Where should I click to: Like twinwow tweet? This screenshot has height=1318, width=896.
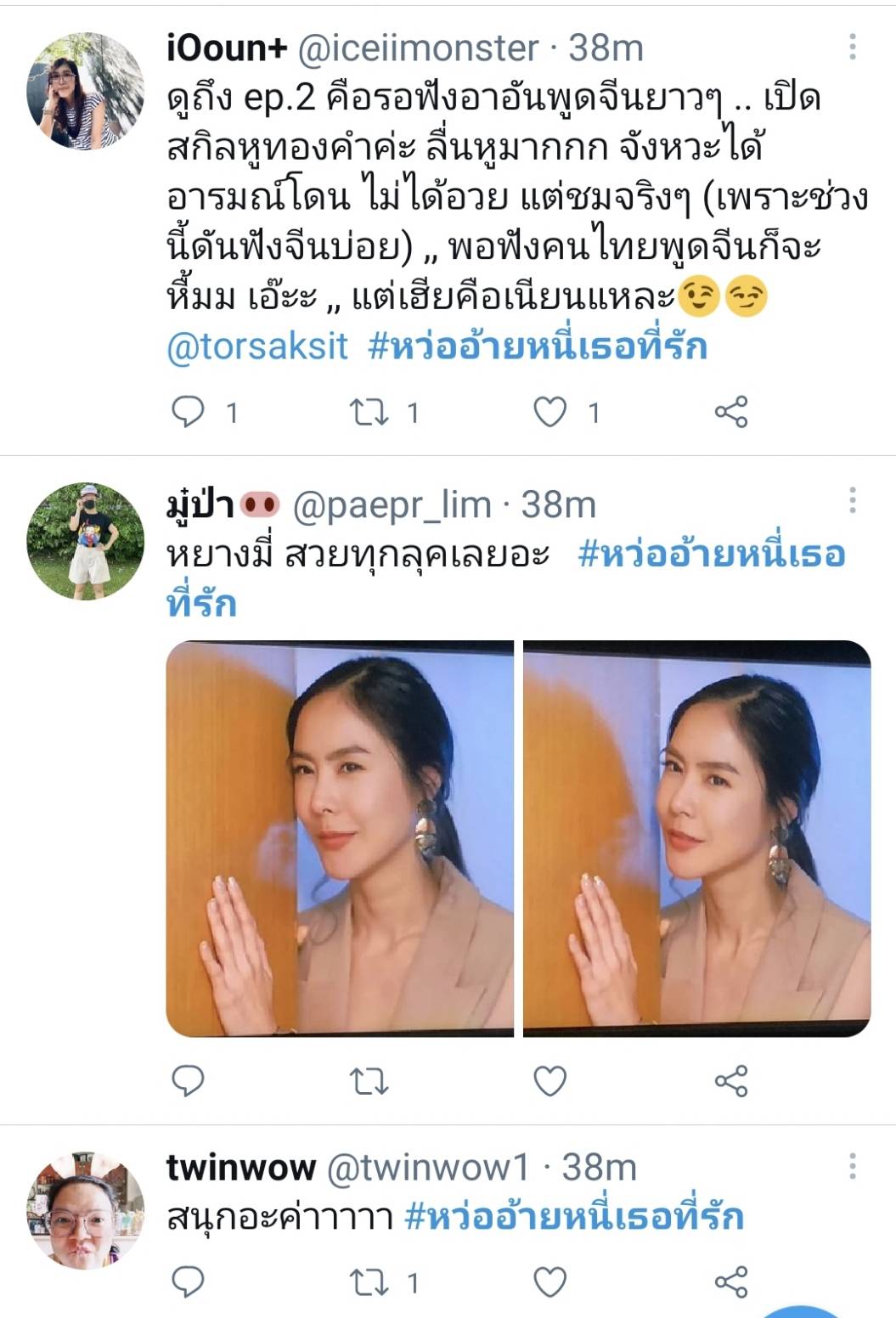point(549,1281)
